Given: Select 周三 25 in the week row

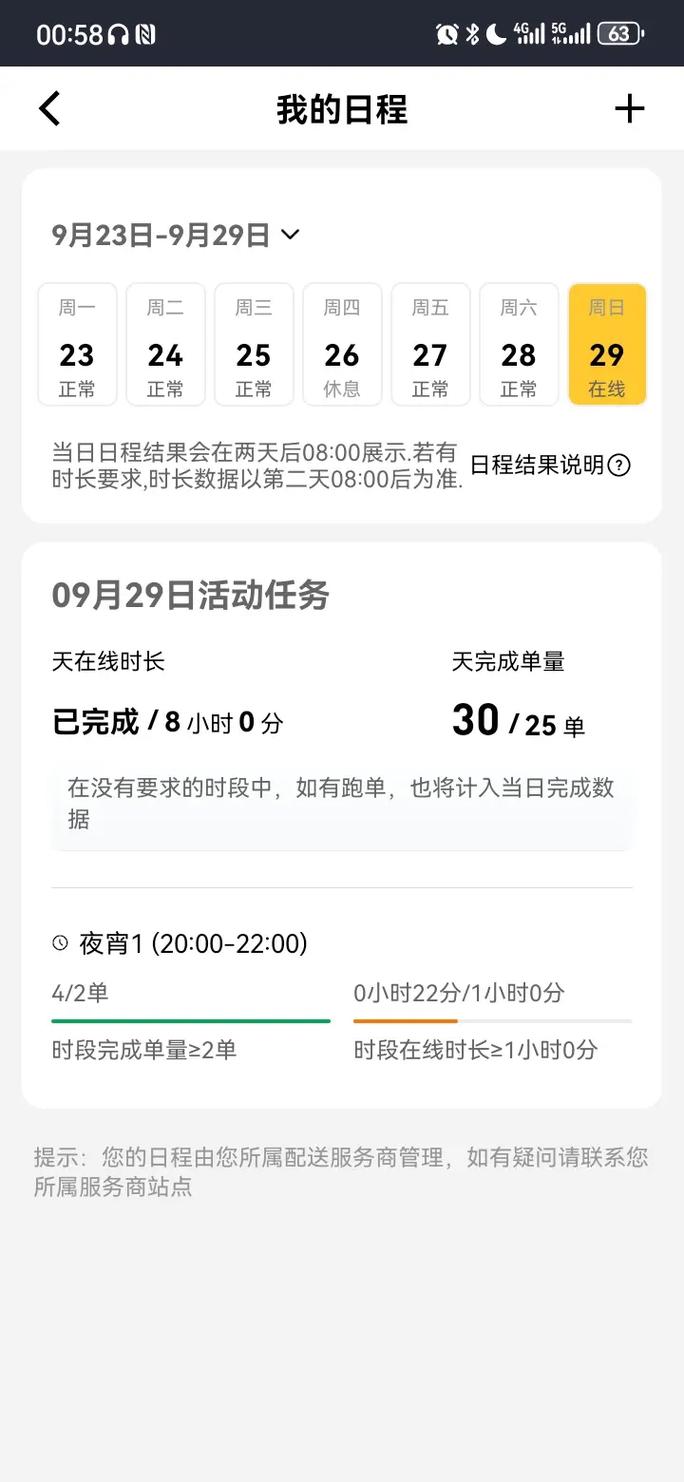Looking at the screenshot, I should pyautogui.click(x=254, y=345).
